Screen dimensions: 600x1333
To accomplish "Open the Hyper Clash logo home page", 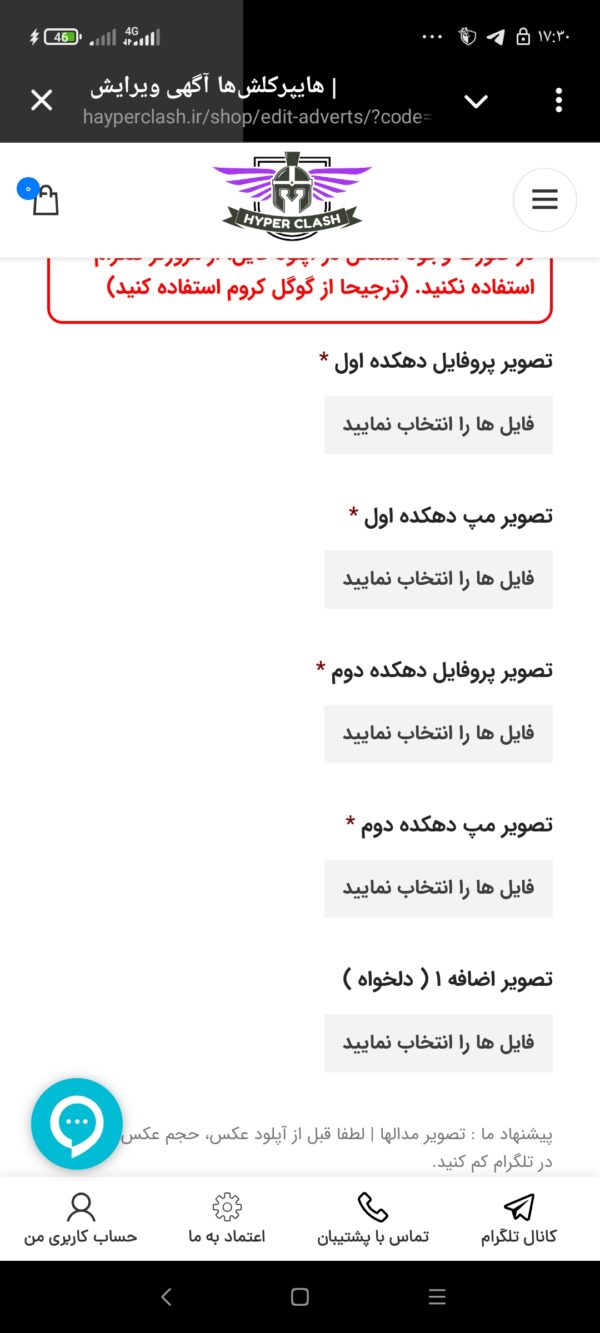I will click(x=292, y=197).
